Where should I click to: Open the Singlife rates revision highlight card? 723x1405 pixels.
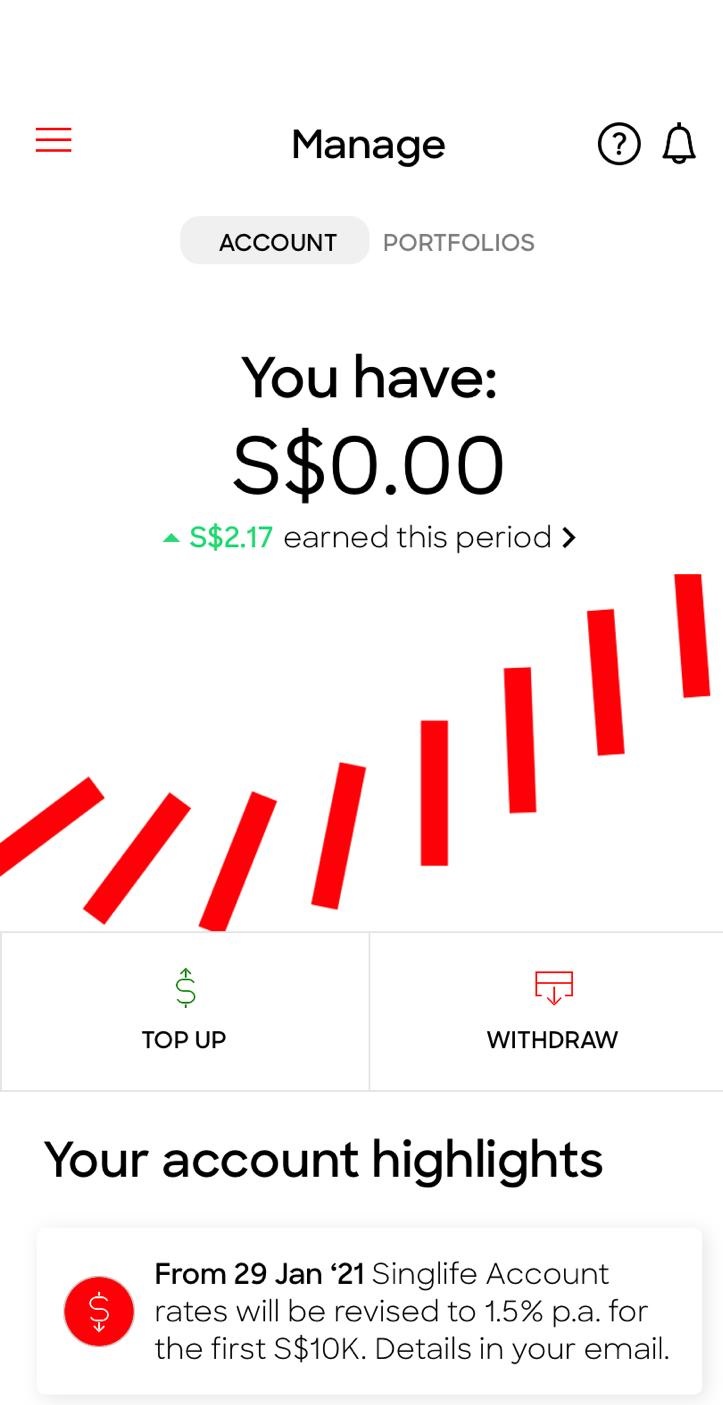click(370, 1311)
